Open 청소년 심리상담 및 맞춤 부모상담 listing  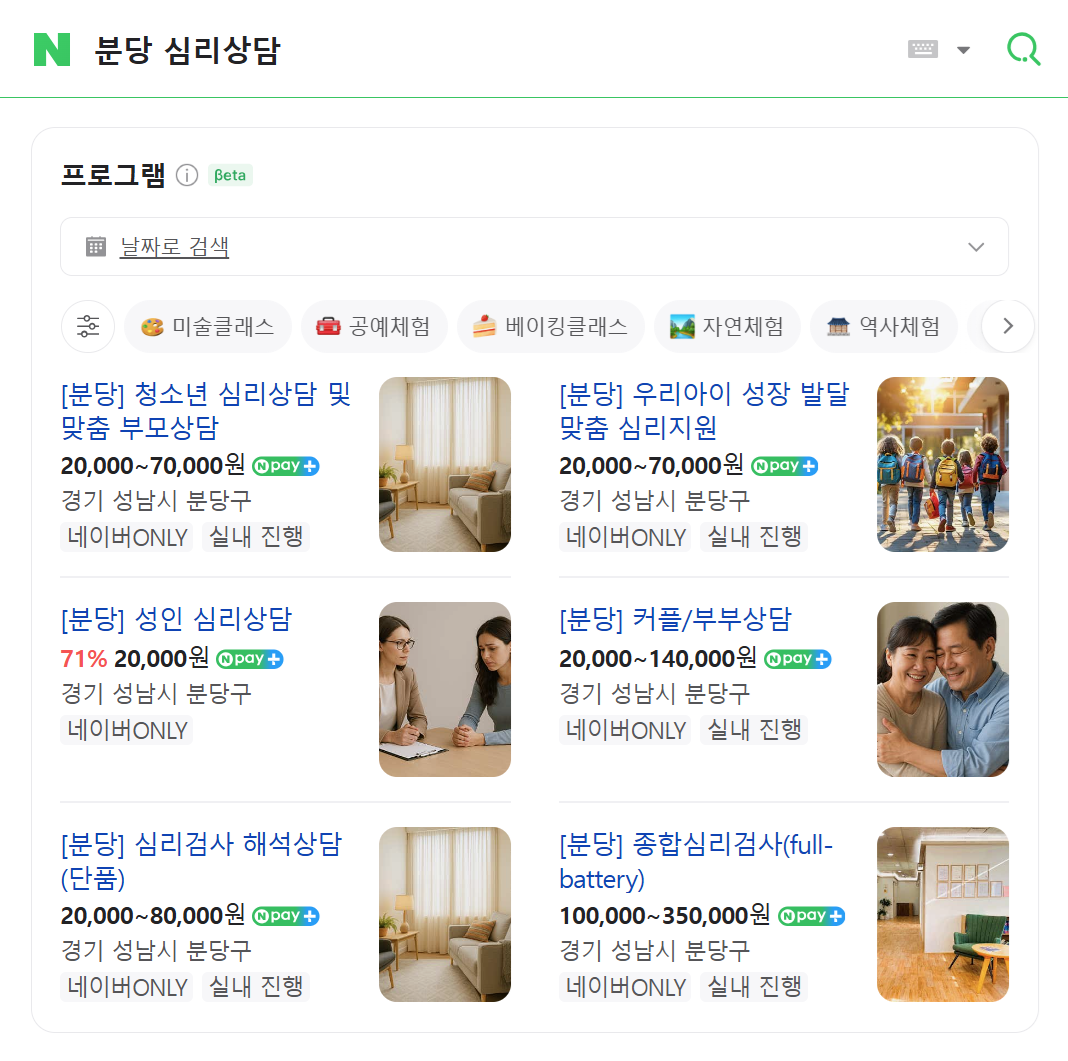tap(206, 410)
